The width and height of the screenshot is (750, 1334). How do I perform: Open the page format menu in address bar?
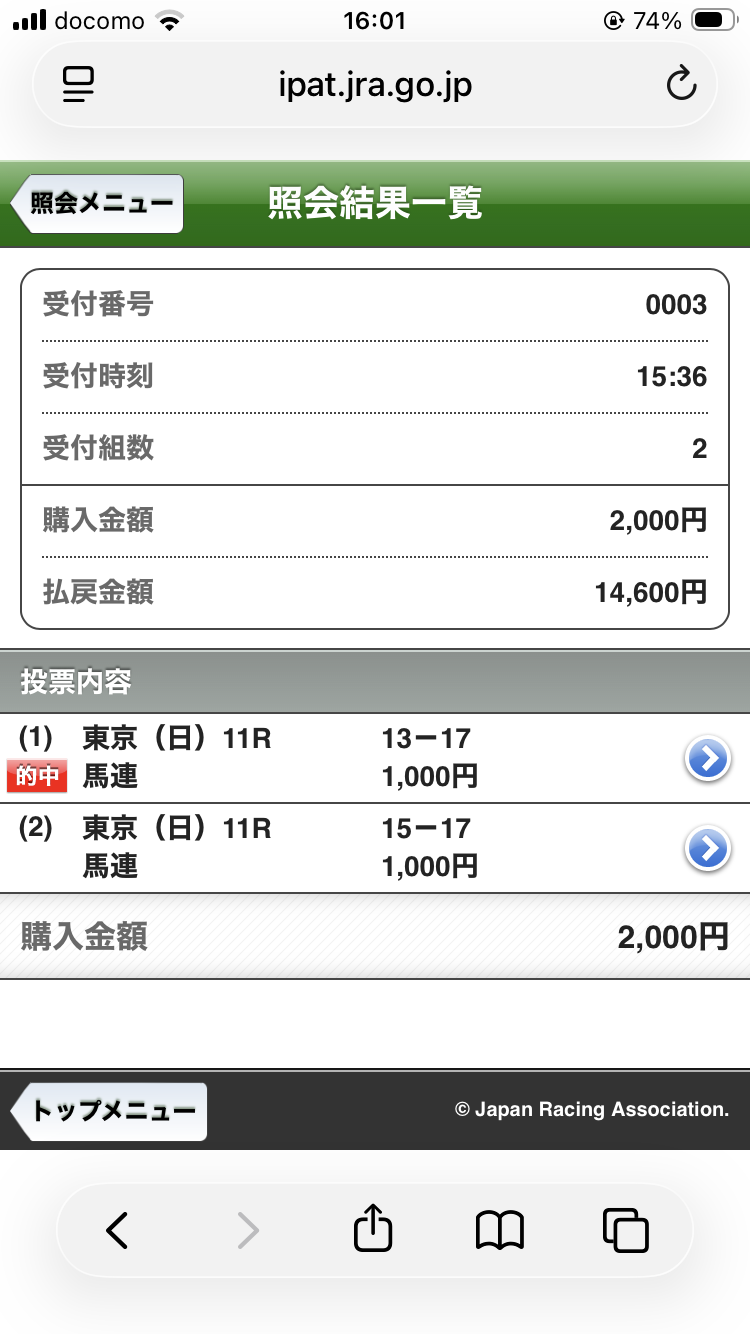click(78, 85)
